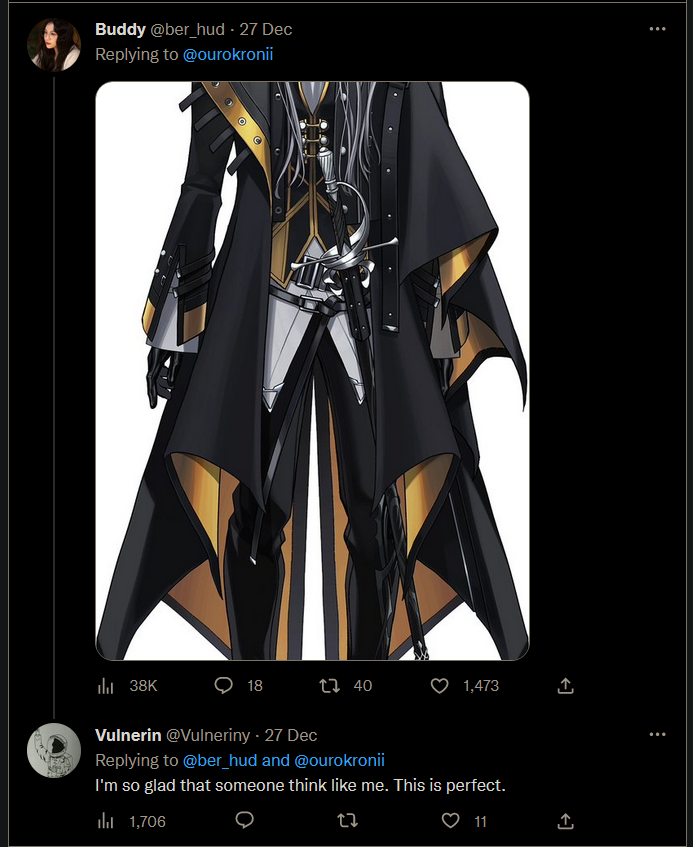View analytics for Vulnerin's tweet with 1,706 views
693x847 pixels.
pos(105,821)
